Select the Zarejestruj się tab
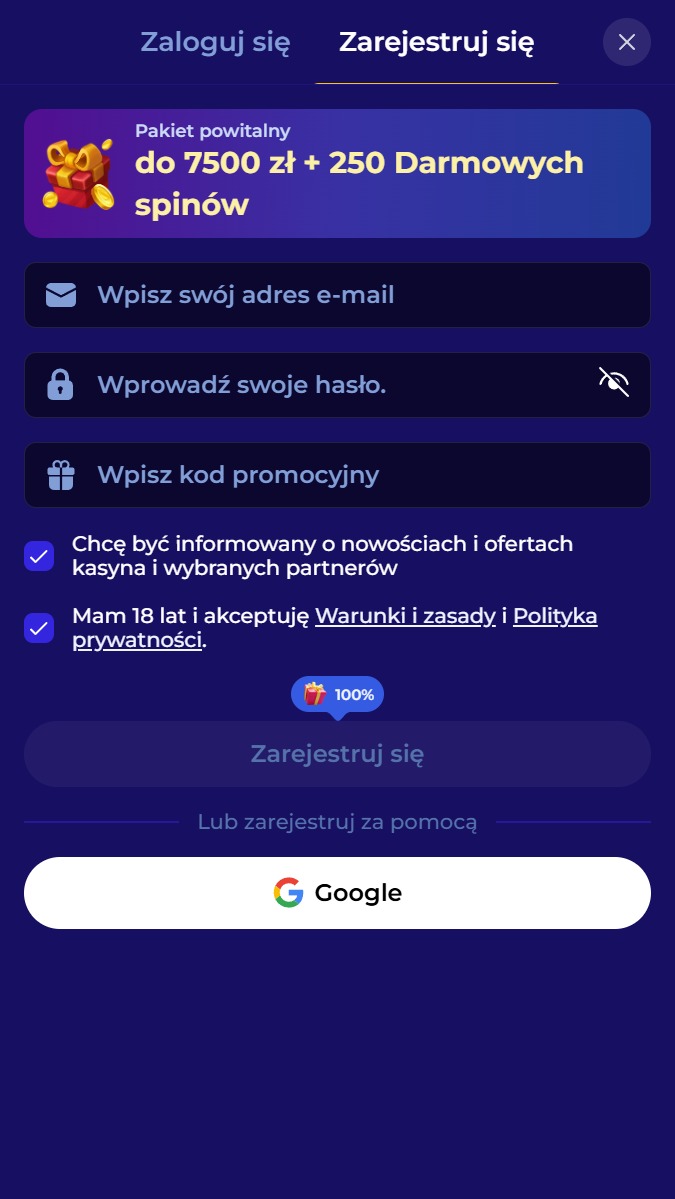 (x=436, y=42)
